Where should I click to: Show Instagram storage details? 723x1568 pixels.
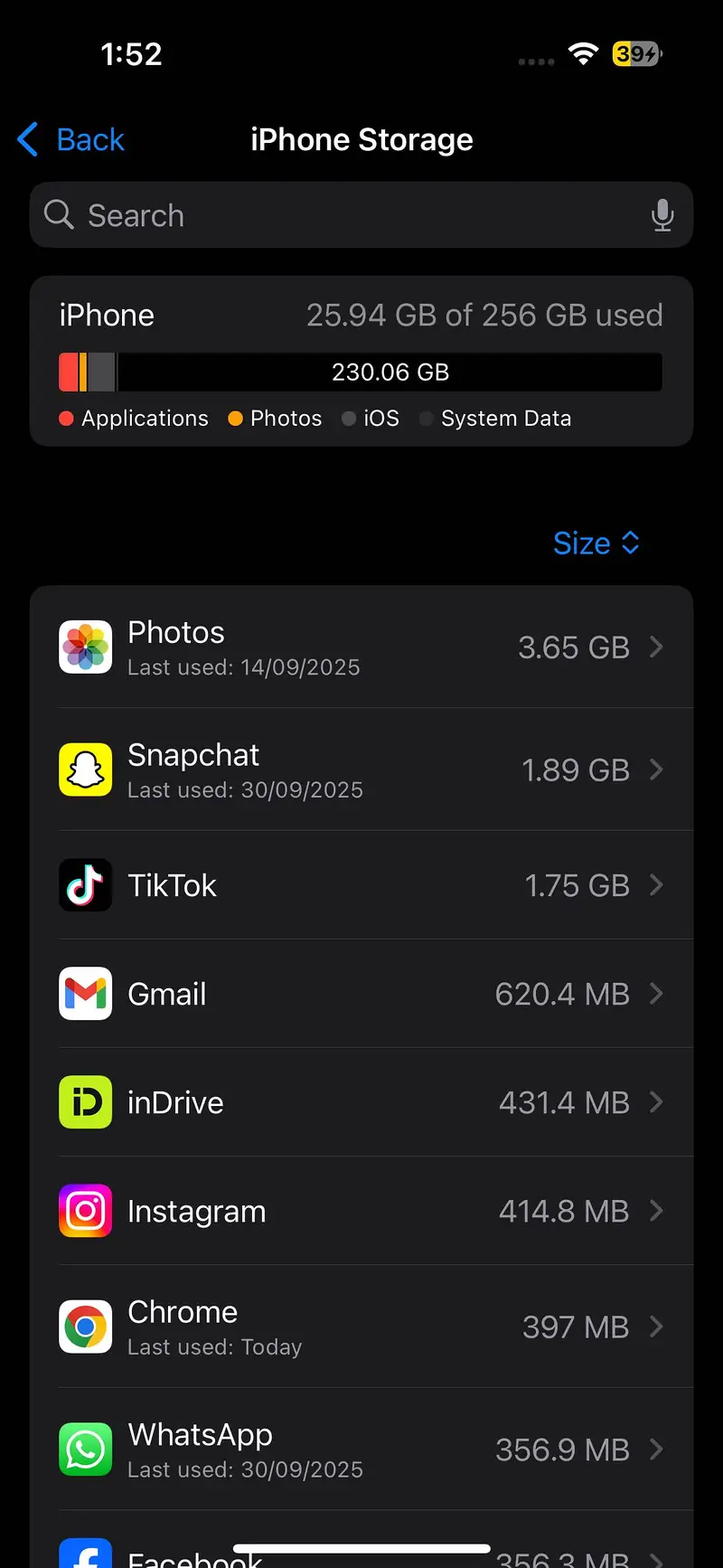pos(361,1211)
